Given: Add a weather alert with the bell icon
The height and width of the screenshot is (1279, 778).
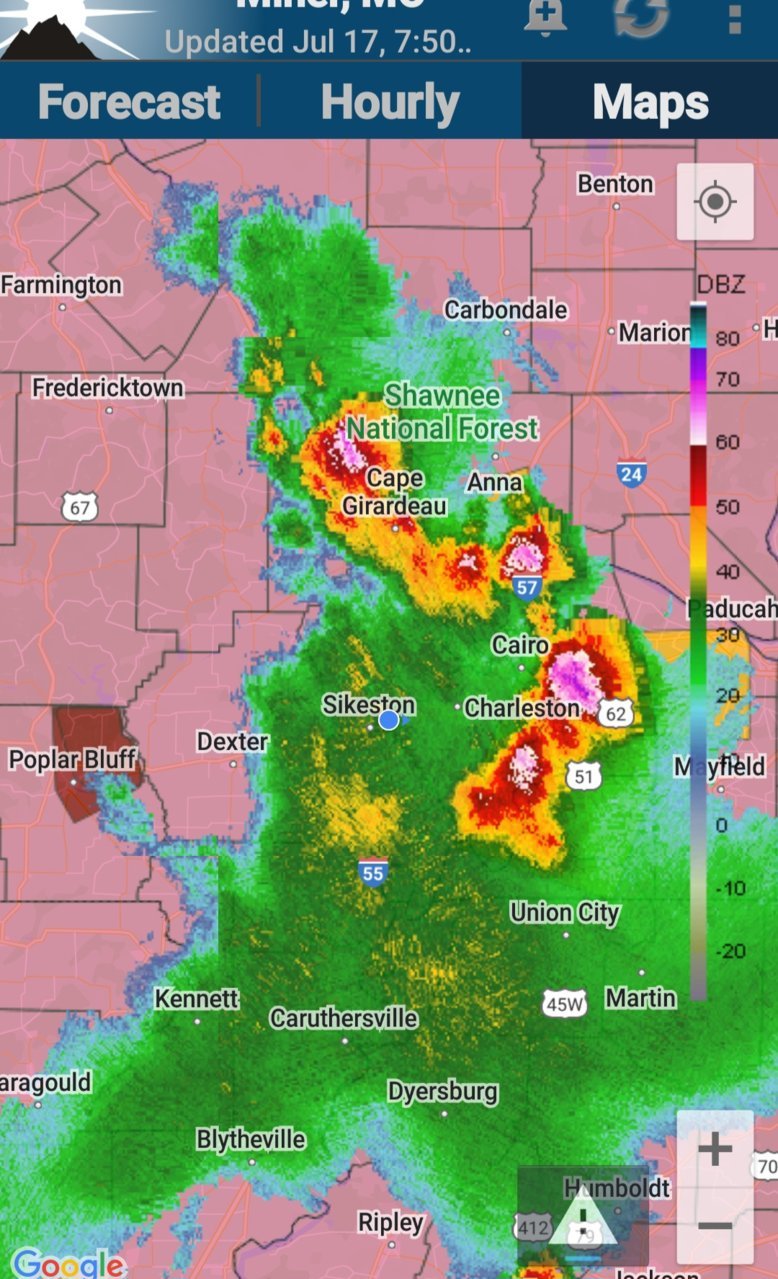Looking at the screenshot, I should click(545, 18).
